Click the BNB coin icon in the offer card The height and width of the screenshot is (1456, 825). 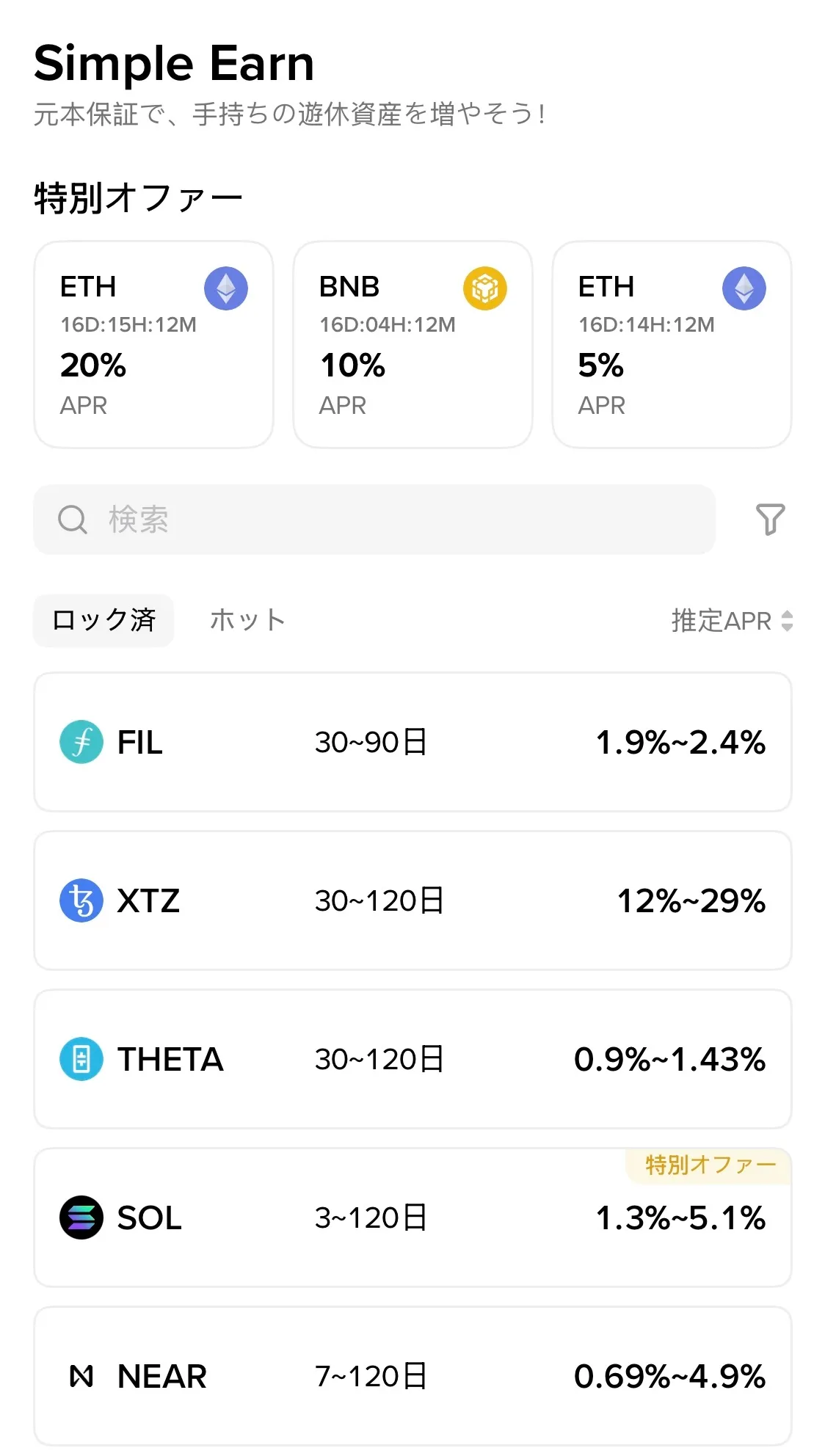coord(485,288)
